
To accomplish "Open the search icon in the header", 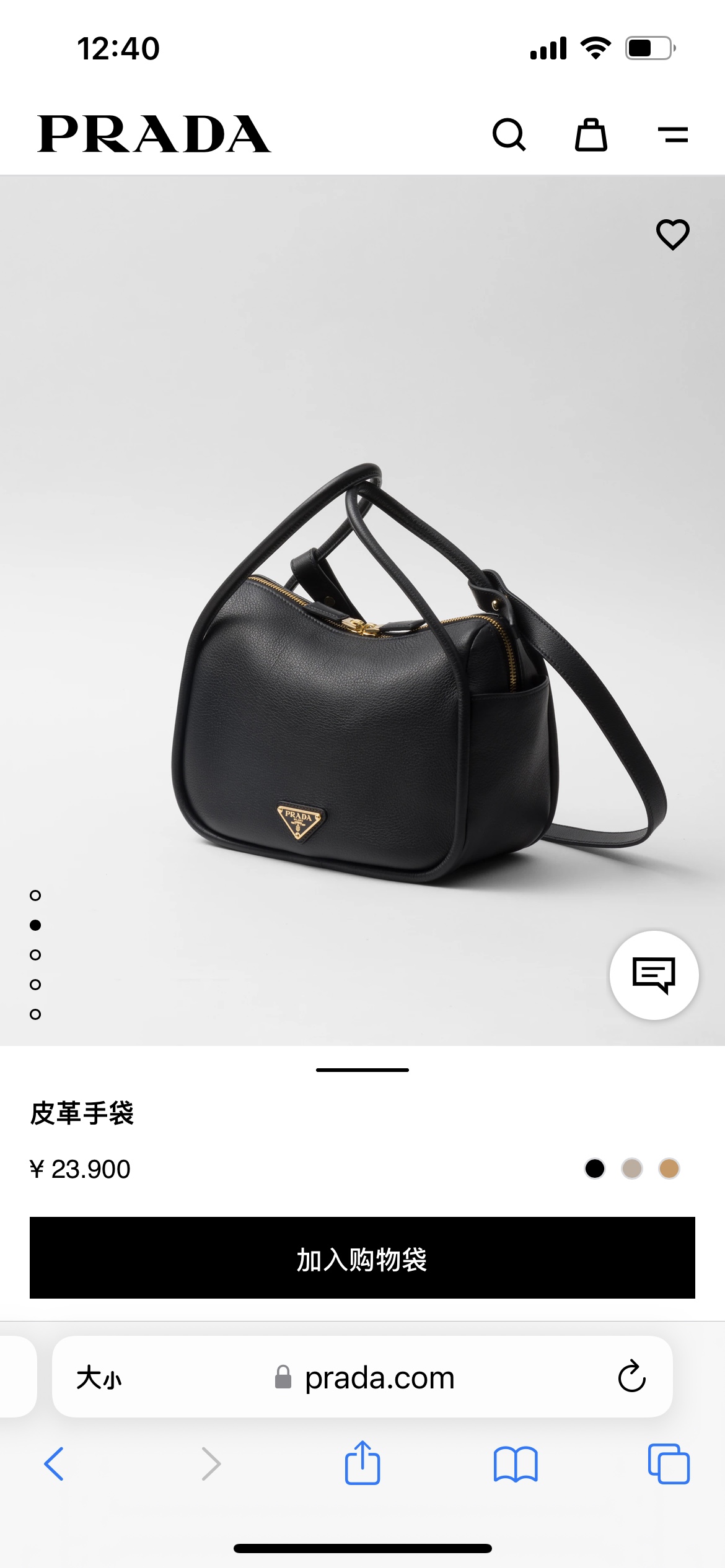I will click(509, 134).
